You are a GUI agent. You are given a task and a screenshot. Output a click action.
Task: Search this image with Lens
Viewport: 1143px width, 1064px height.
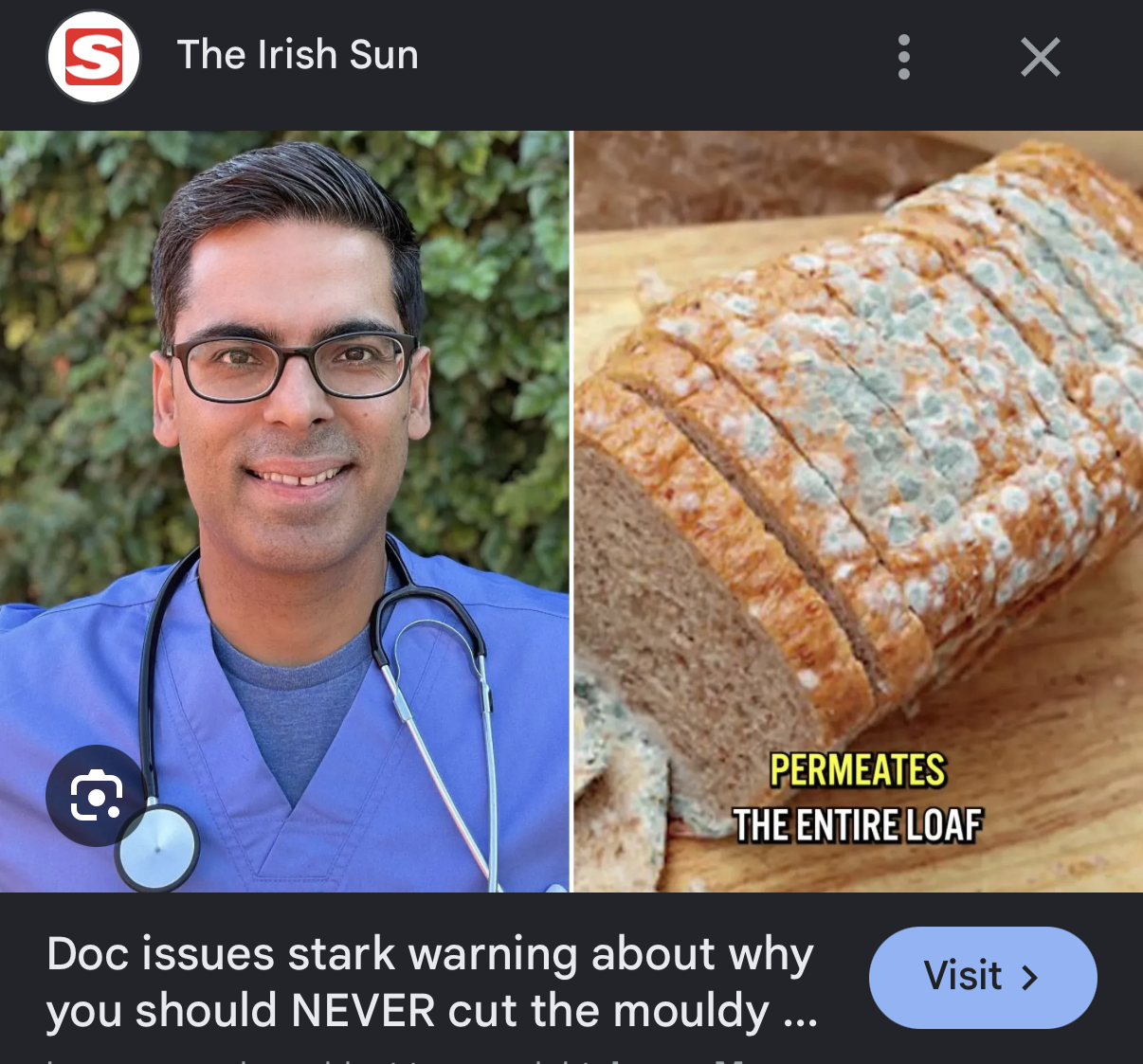click(97, 796)
